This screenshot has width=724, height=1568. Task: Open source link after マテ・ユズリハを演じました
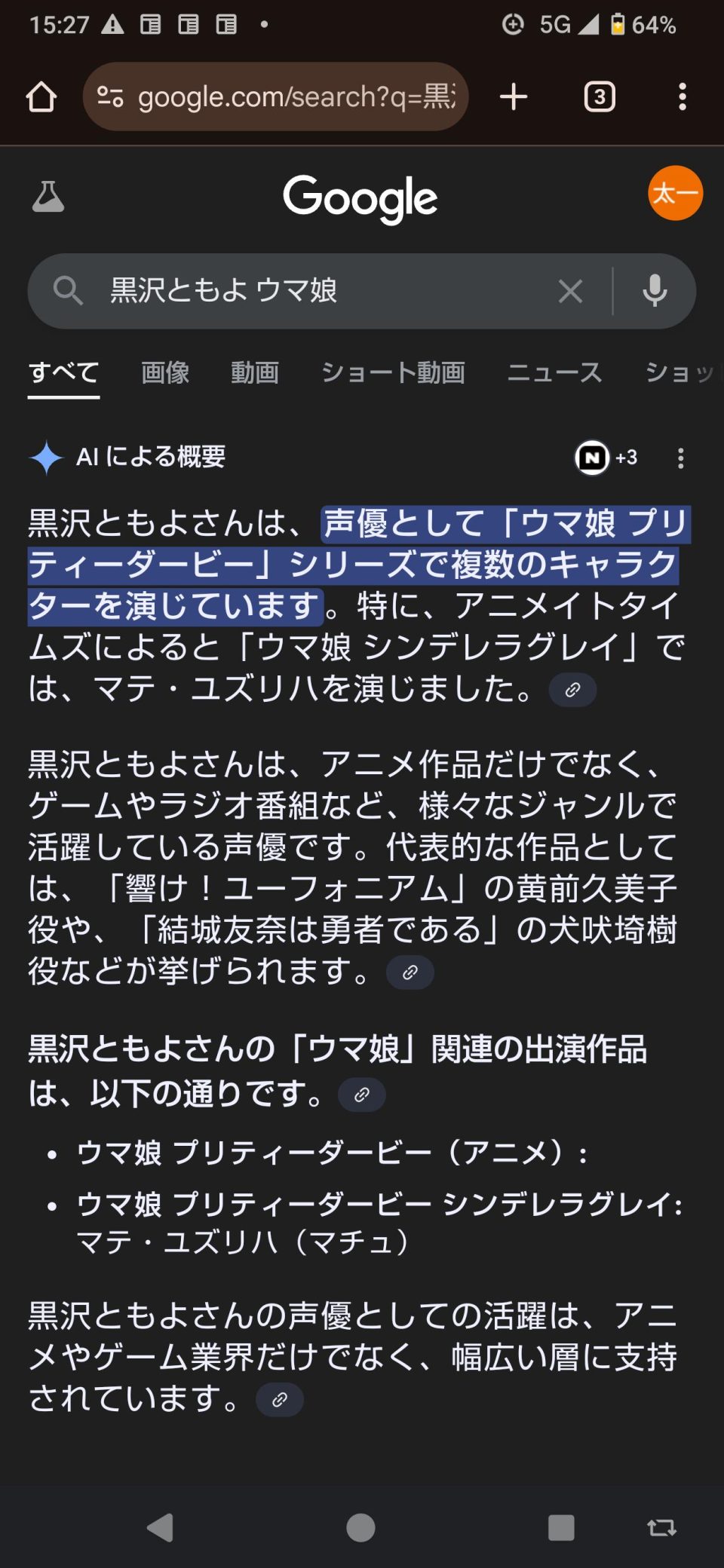pos(572,690)
